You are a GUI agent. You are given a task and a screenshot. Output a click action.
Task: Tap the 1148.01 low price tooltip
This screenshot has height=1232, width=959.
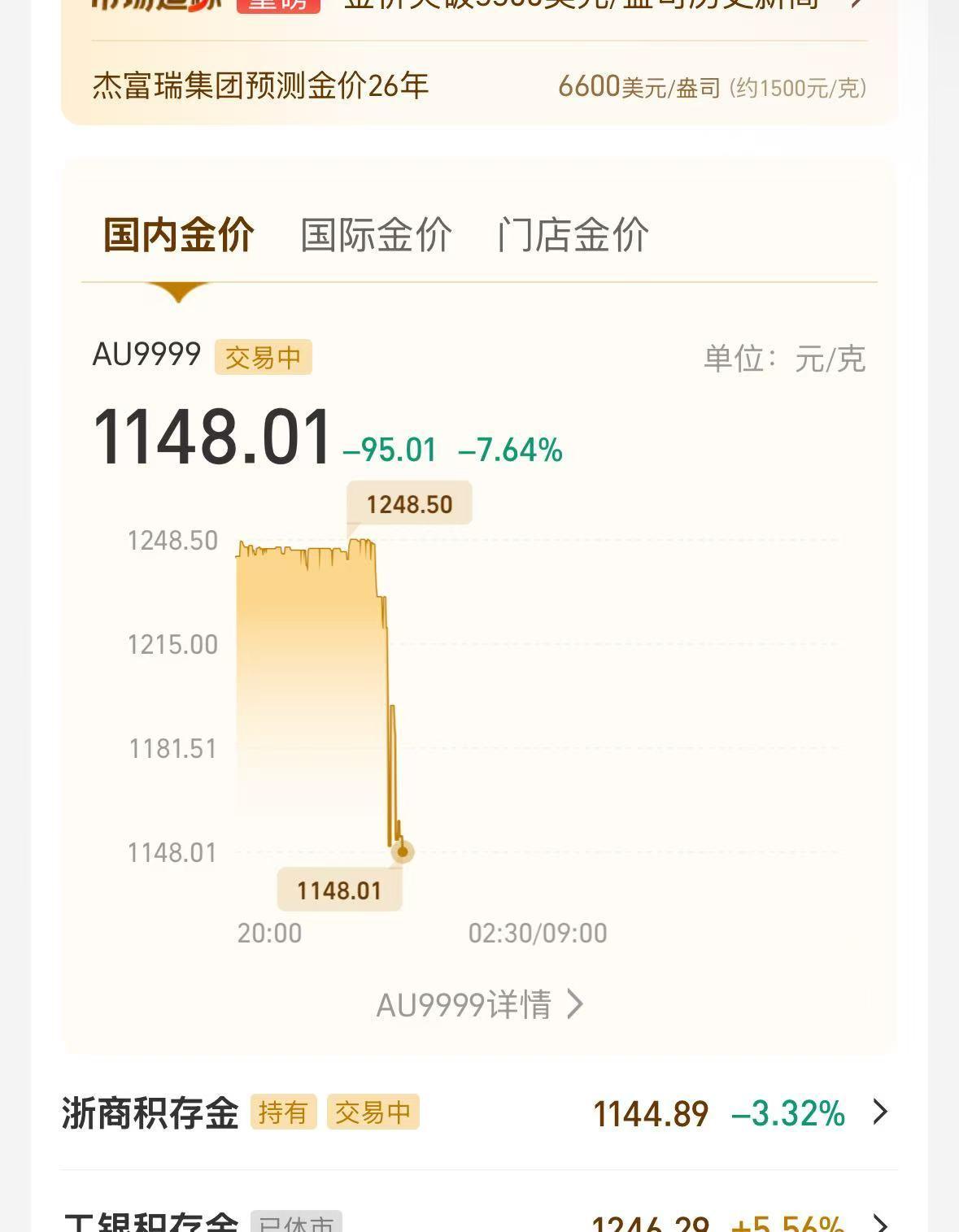[339, 890]
